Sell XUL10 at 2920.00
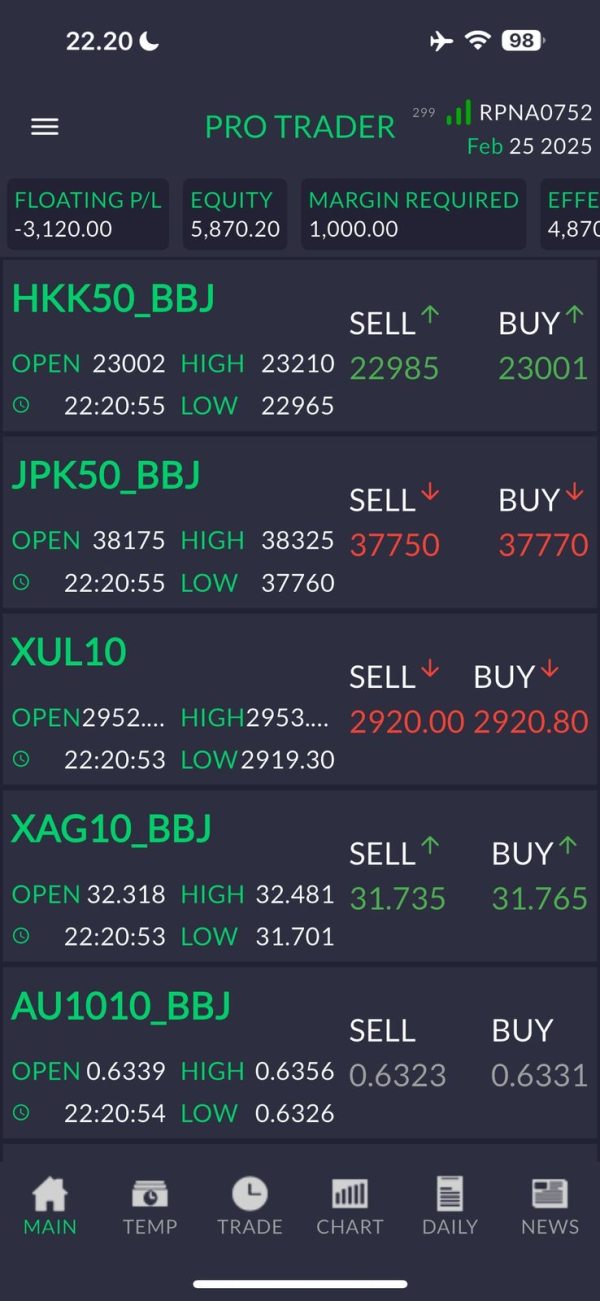This screenshot has width=600, height=1301. click(407, 721)
